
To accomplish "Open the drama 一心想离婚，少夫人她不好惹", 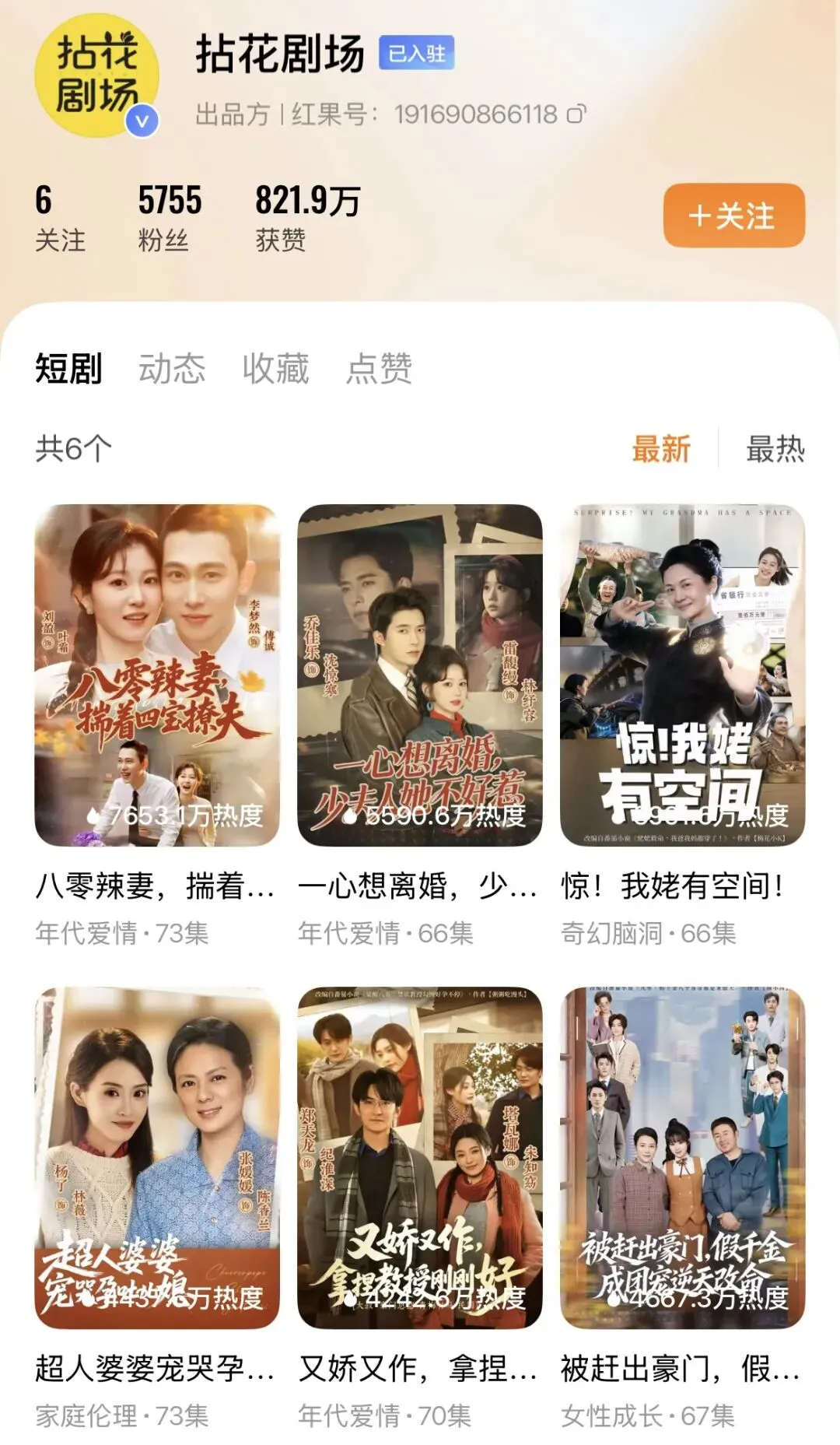I will point(419,675).
